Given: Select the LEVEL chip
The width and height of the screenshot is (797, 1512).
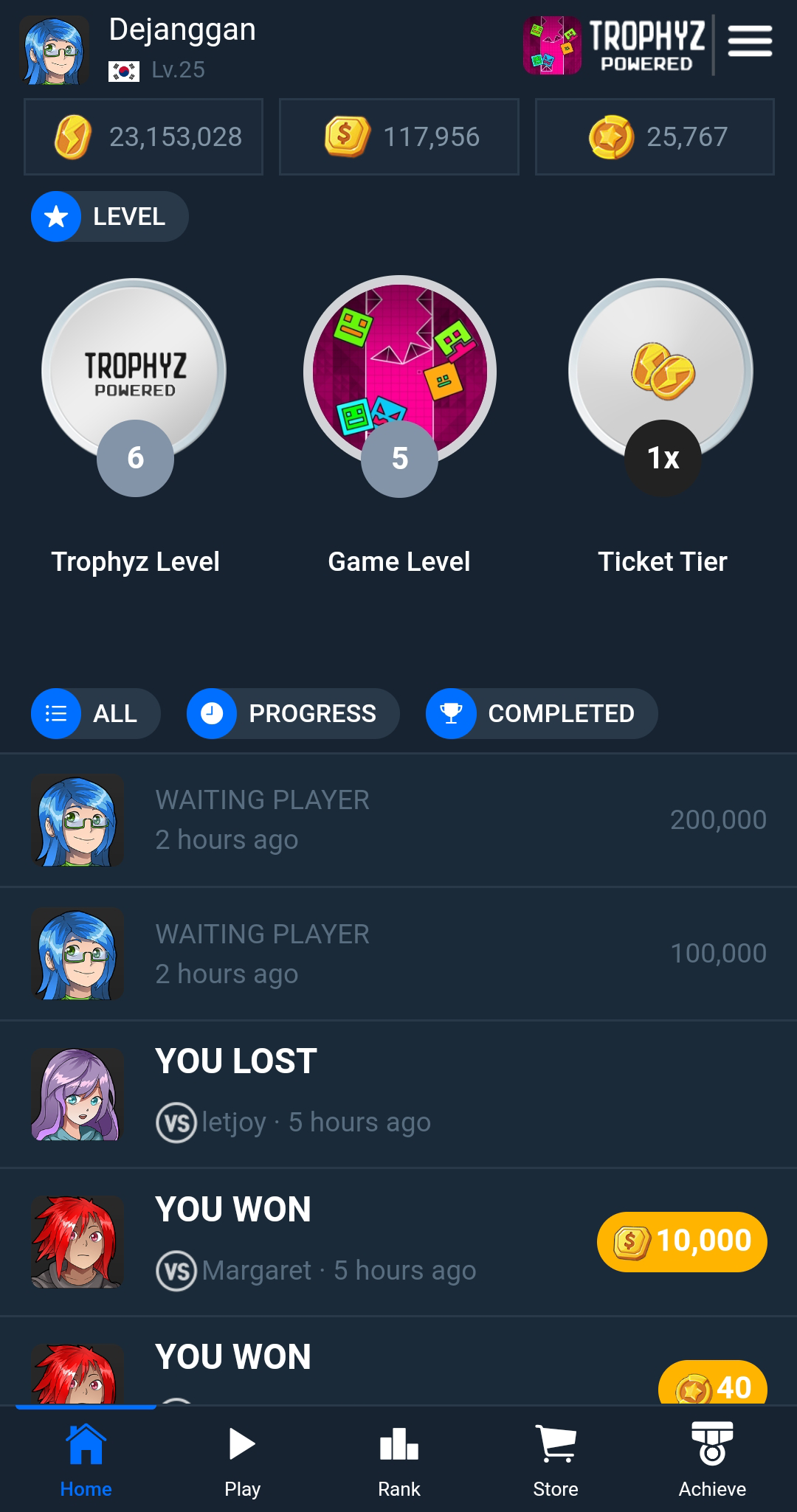Looking at the screenshot, I should coord(109,217).
